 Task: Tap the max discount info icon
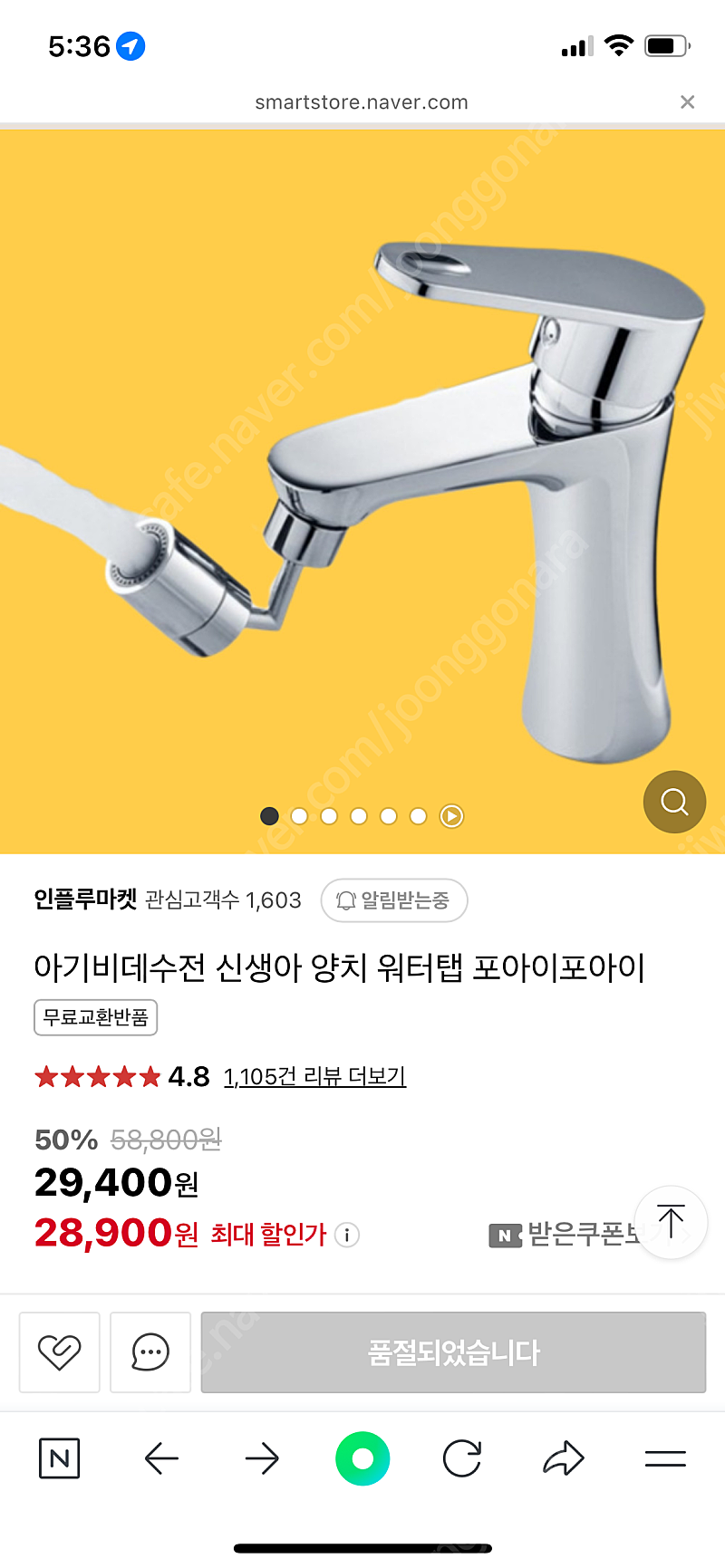click(347, 1235)
